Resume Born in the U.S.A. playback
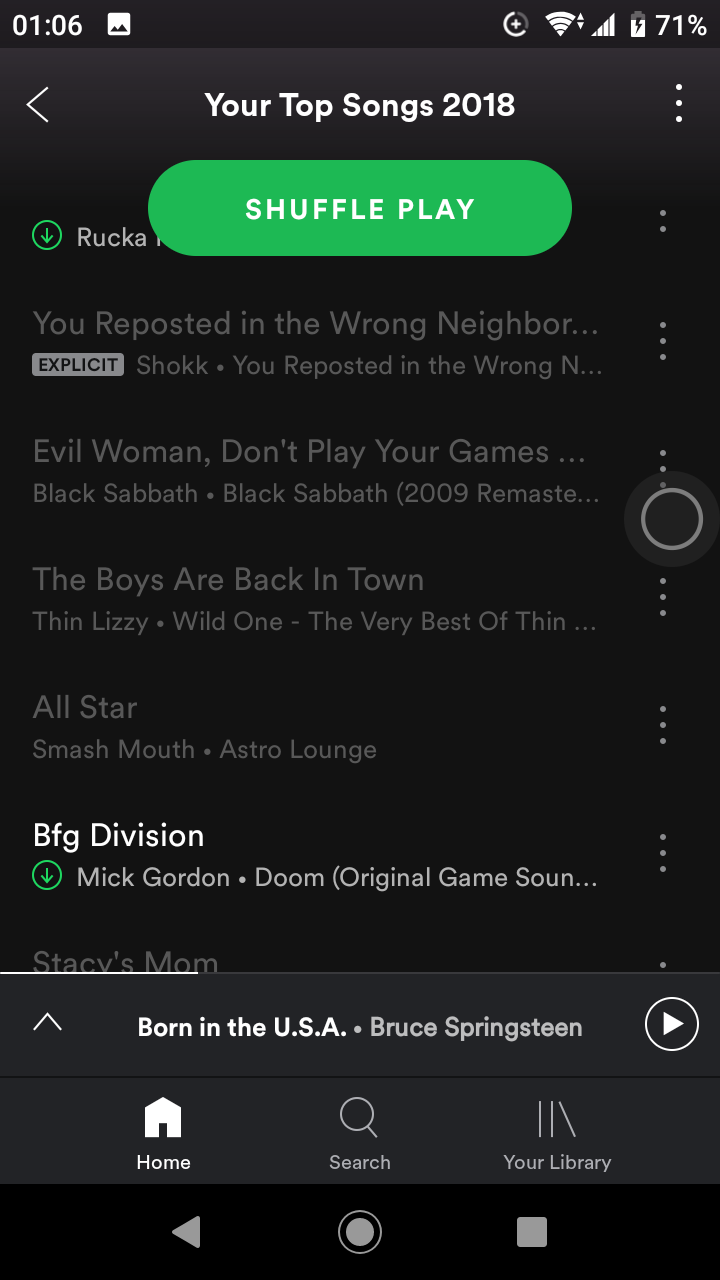The image size is (720, 1280). coord(672,1024)
